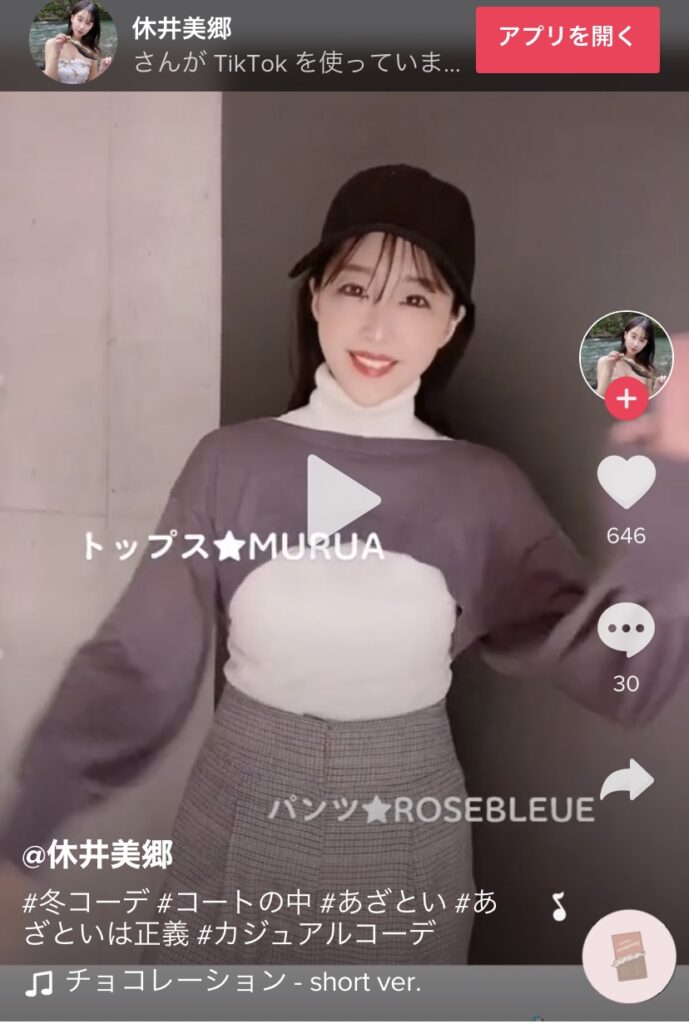Follow with the red plus icon
Image resolution: width=689 pixels, height=1024 pixels.
[626, 400]
